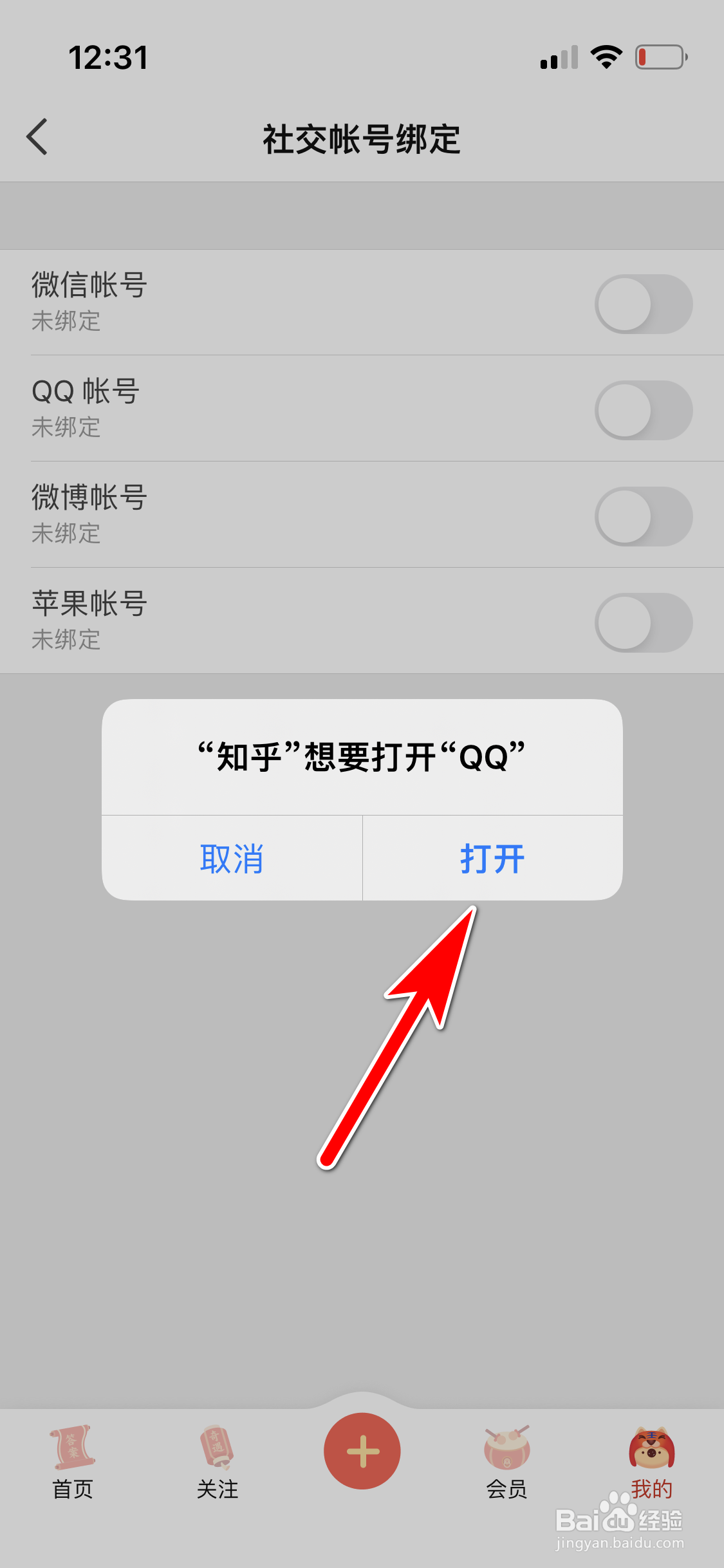The width and height of the screenshot is (724, 1568).
Task: Switch to the 首页 tab
Action: (72, 1488)
